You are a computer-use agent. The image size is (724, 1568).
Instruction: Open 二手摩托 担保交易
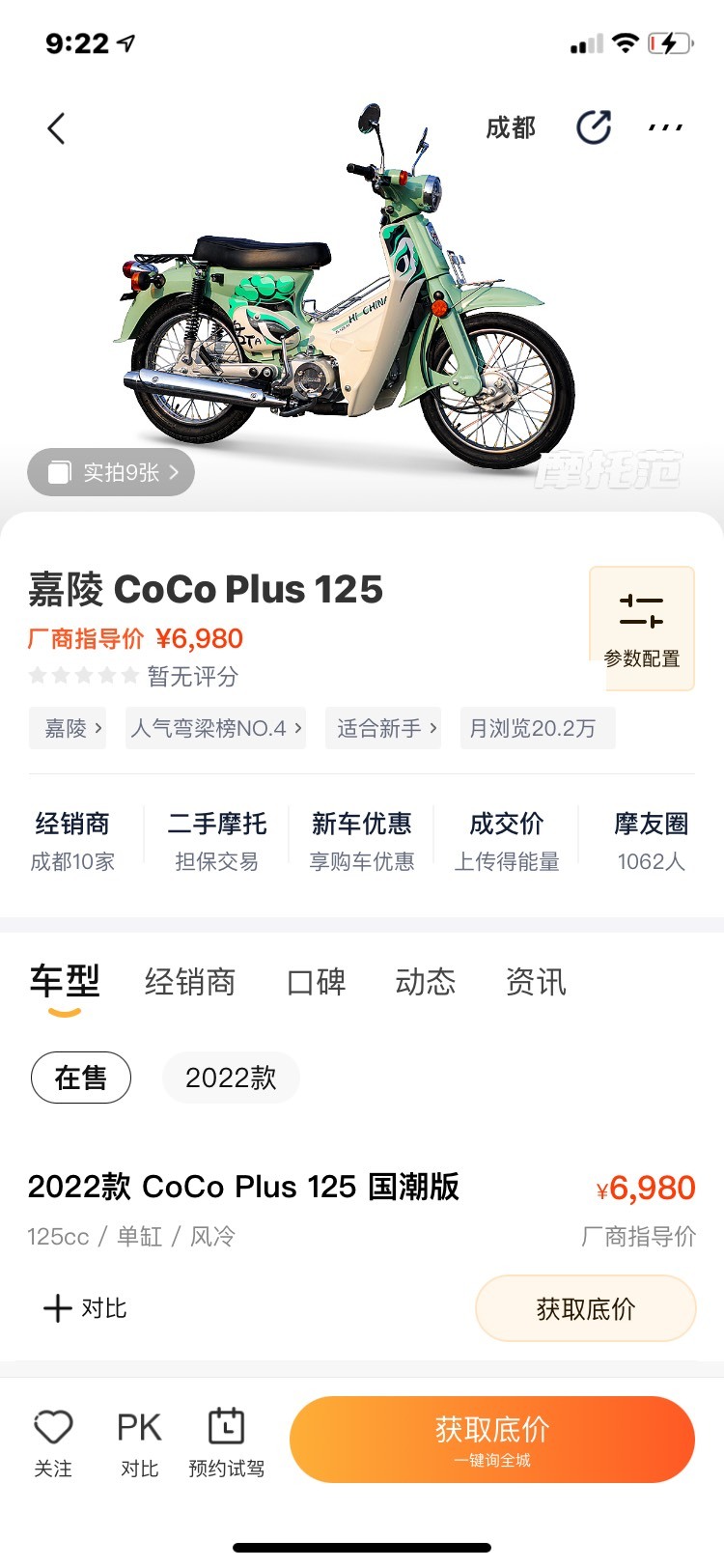point(217,841)
